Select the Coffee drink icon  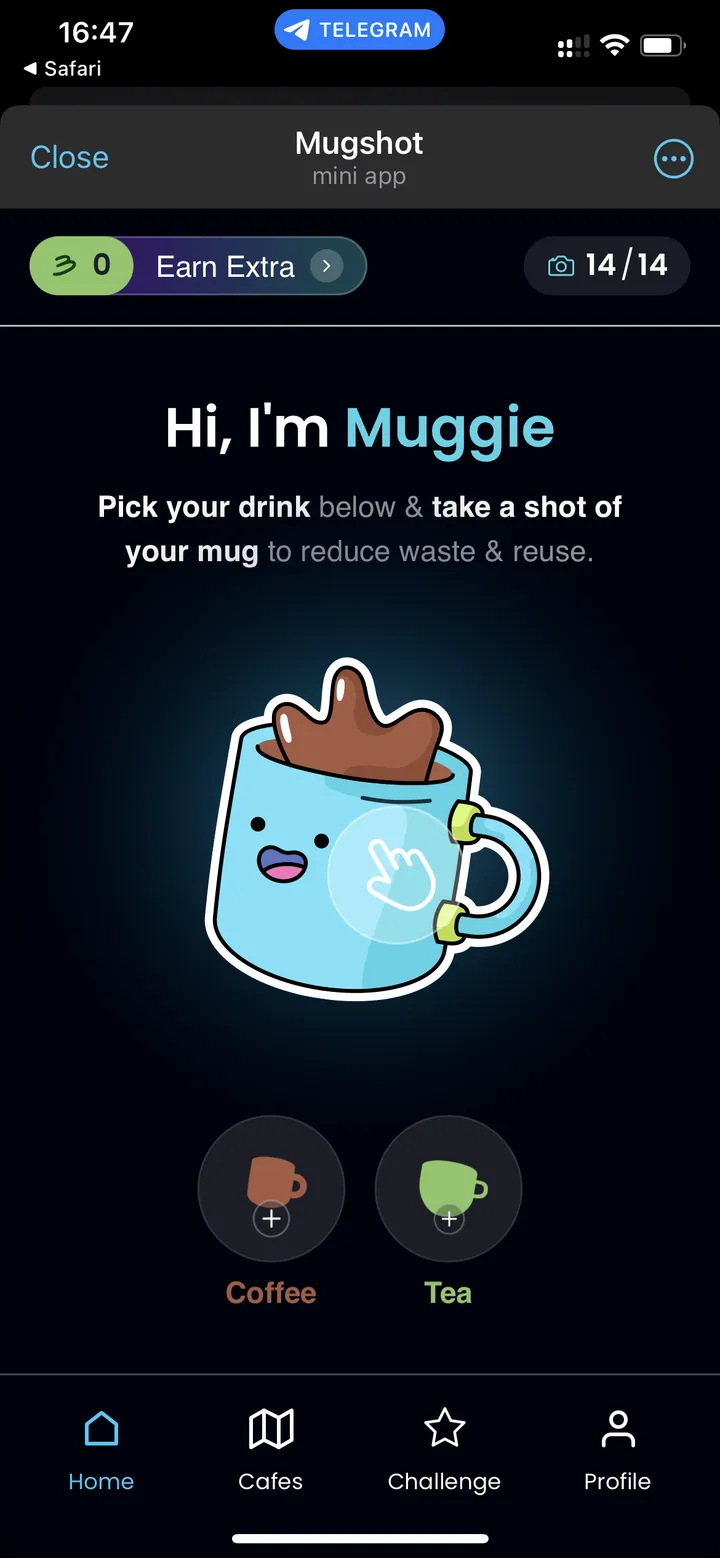click(x=270, y=1186)
